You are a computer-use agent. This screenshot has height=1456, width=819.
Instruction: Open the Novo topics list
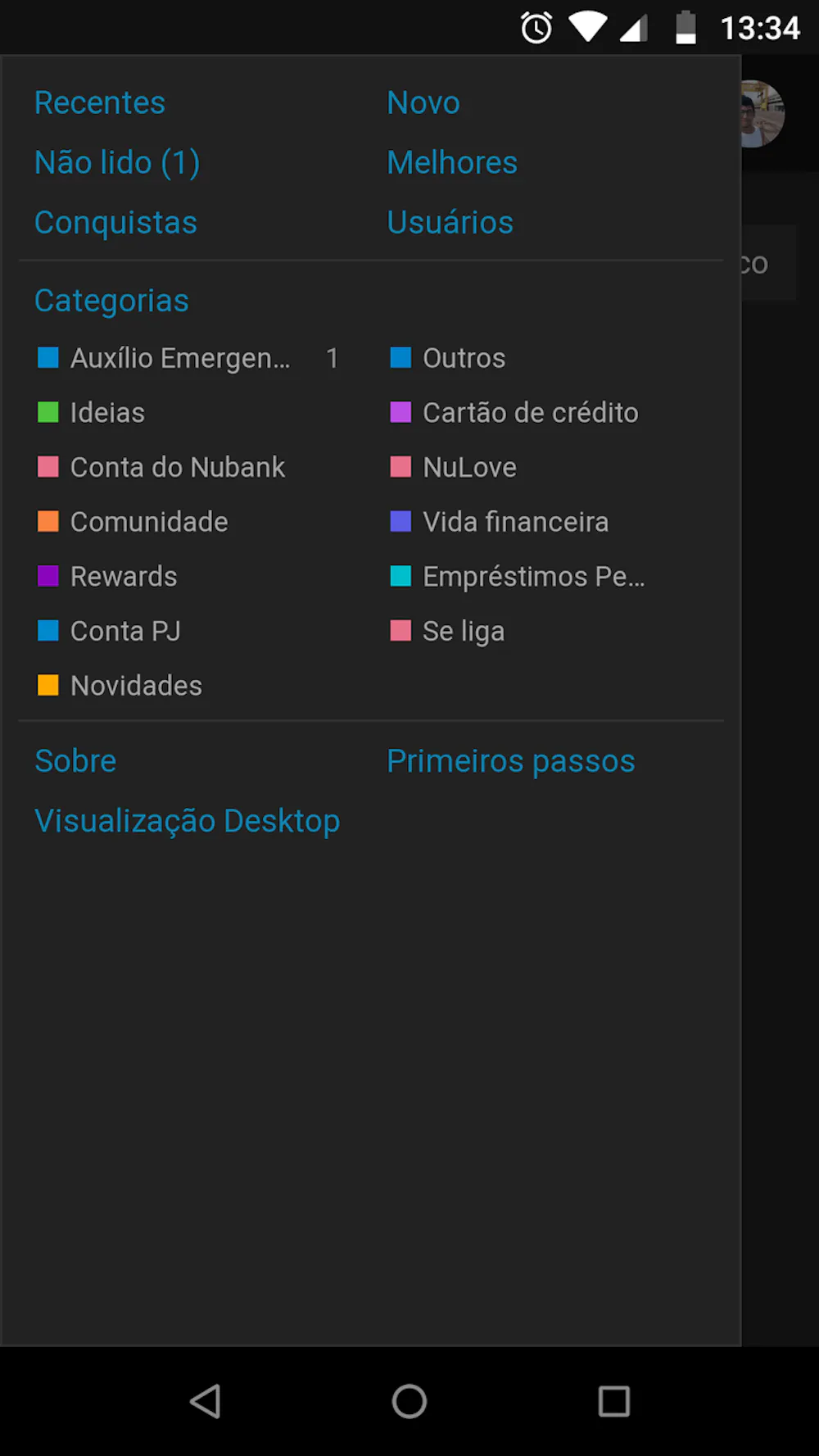(x=423, y=103)
